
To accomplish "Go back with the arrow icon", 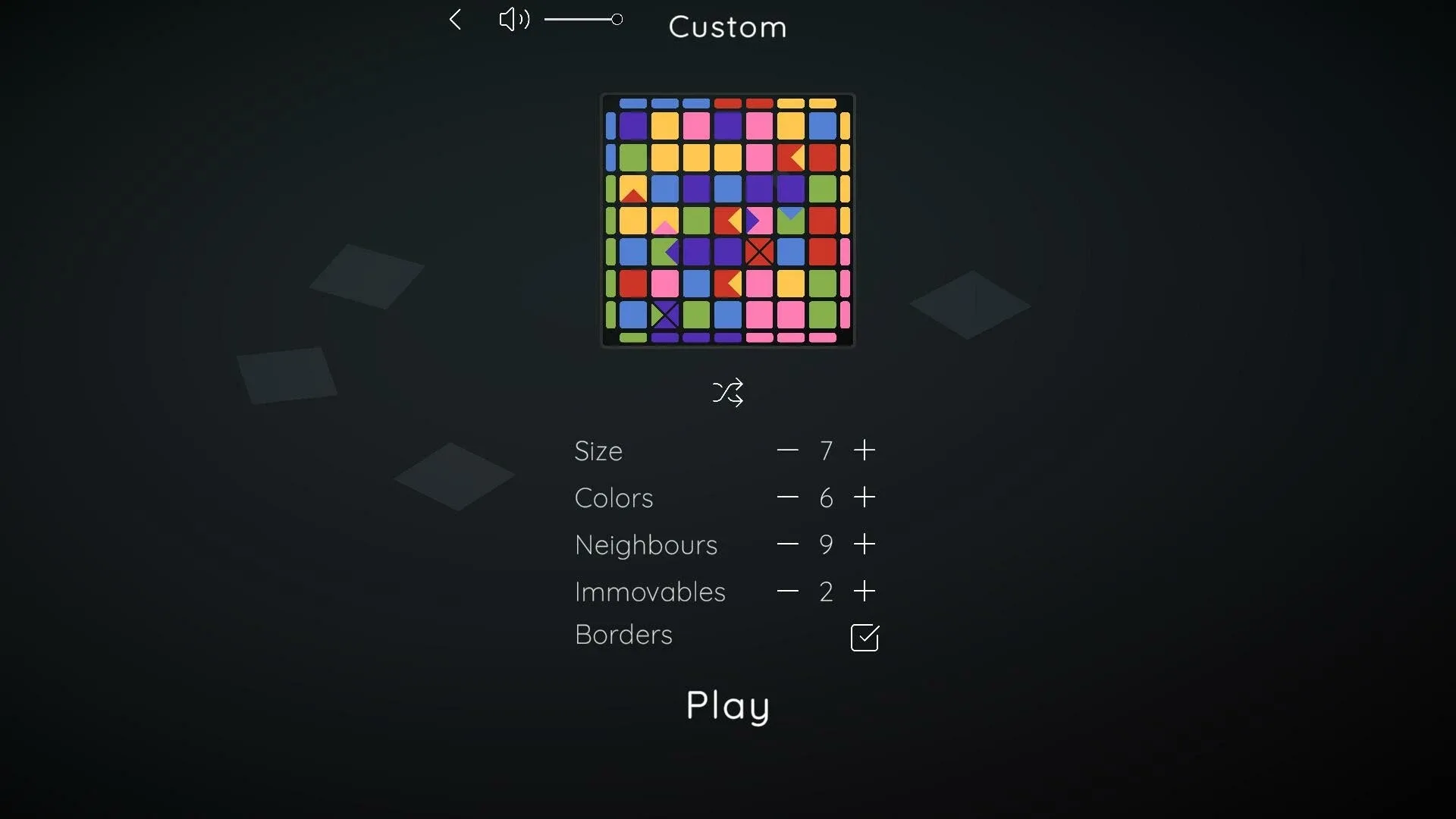I will click(x=455, y=20).
